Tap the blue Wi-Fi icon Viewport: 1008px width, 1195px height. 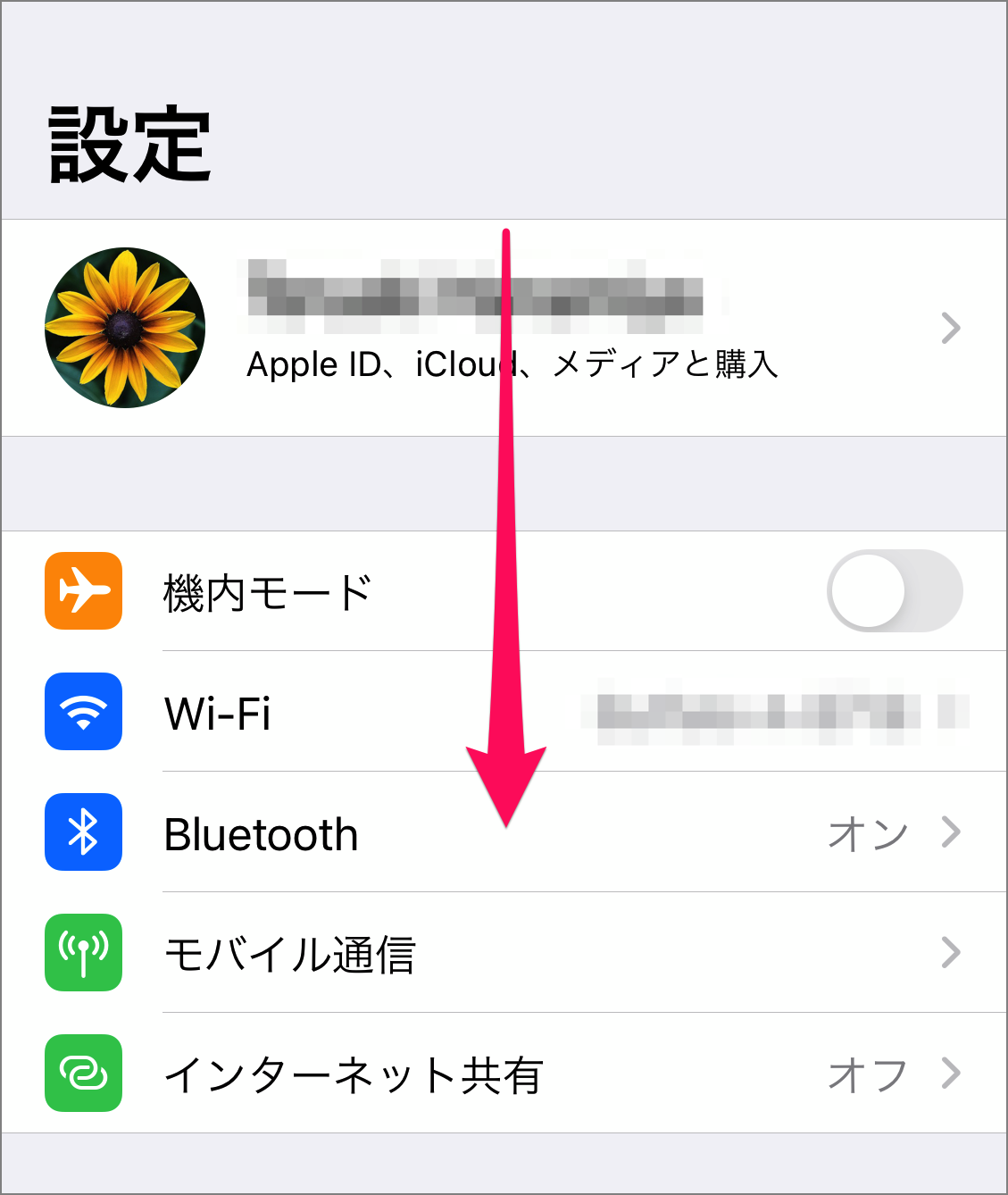click(x=83, y=712)
